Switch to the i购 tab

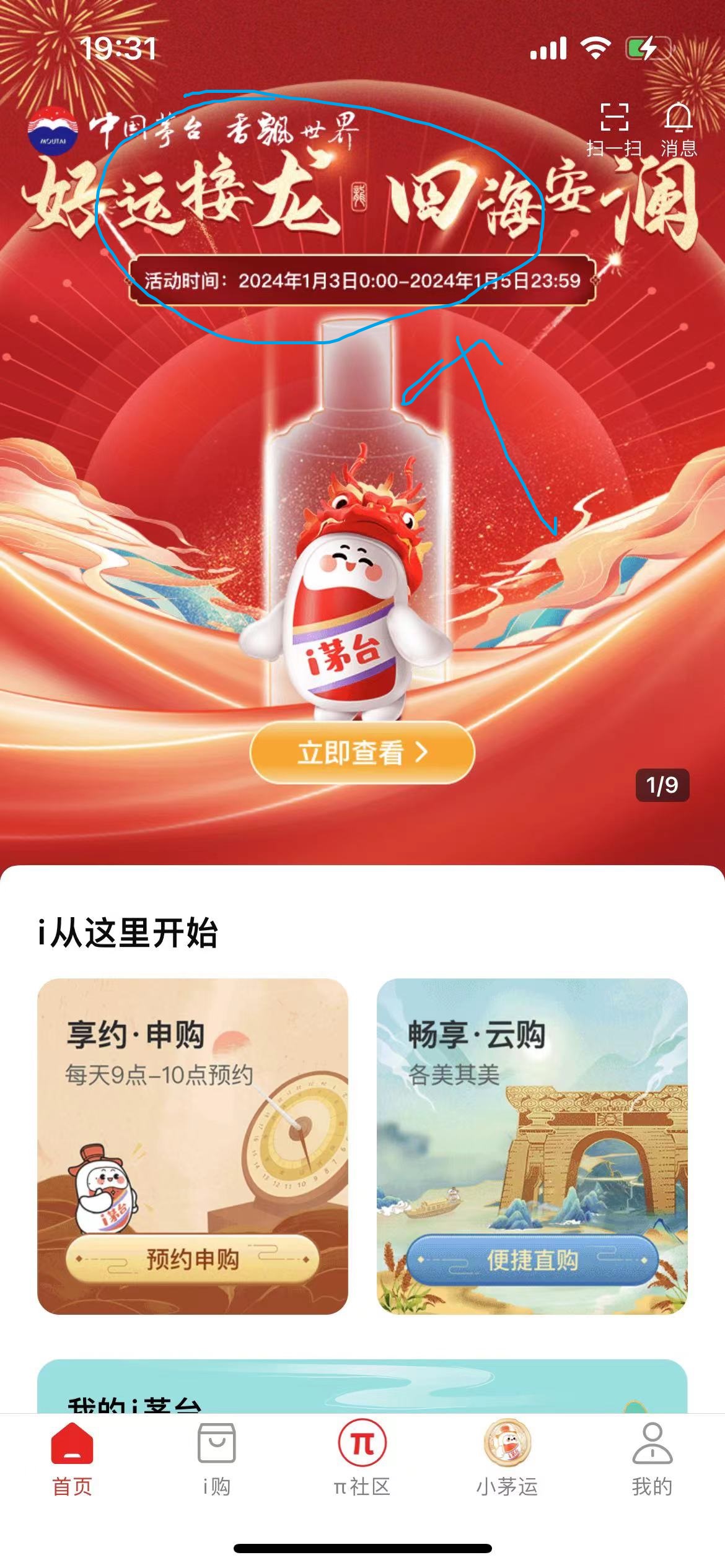pyautogui.click(x=216, y=1458)
